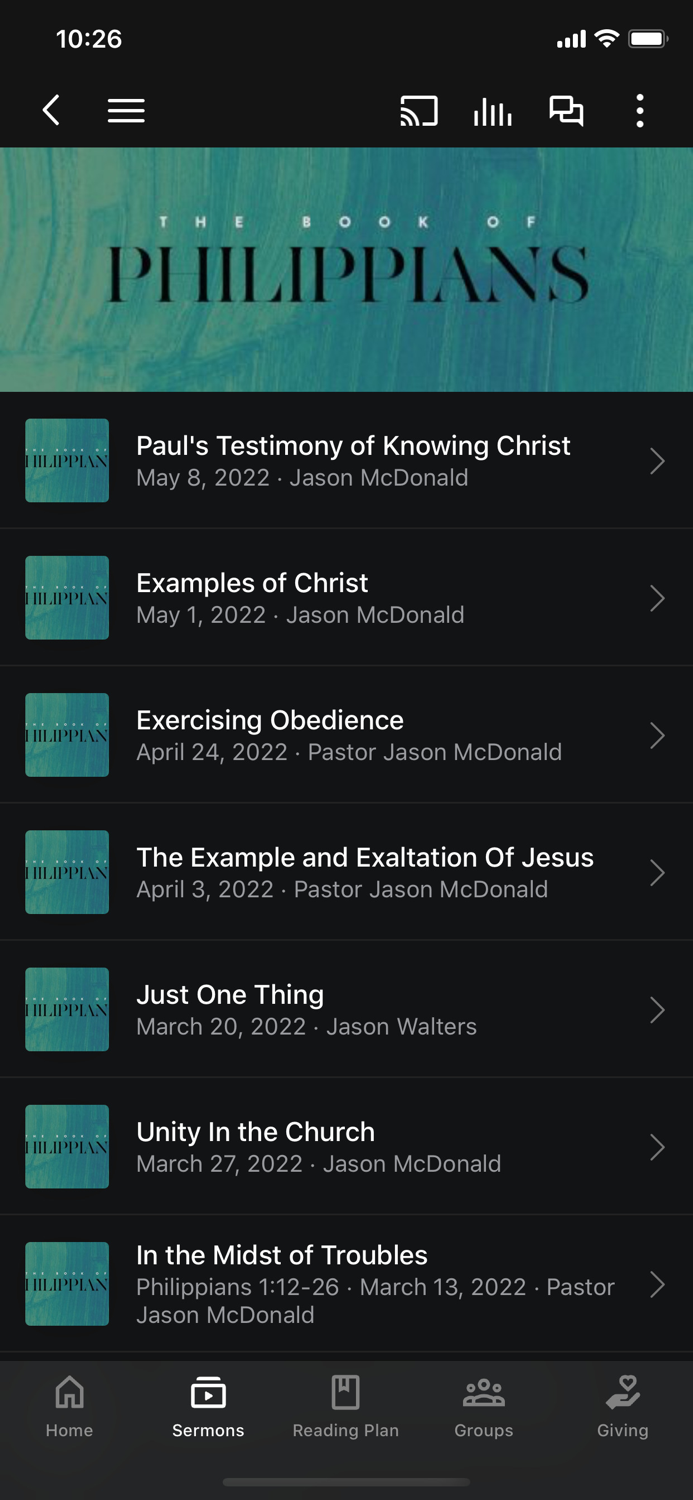Open the audio bars icon

point(492,110)
